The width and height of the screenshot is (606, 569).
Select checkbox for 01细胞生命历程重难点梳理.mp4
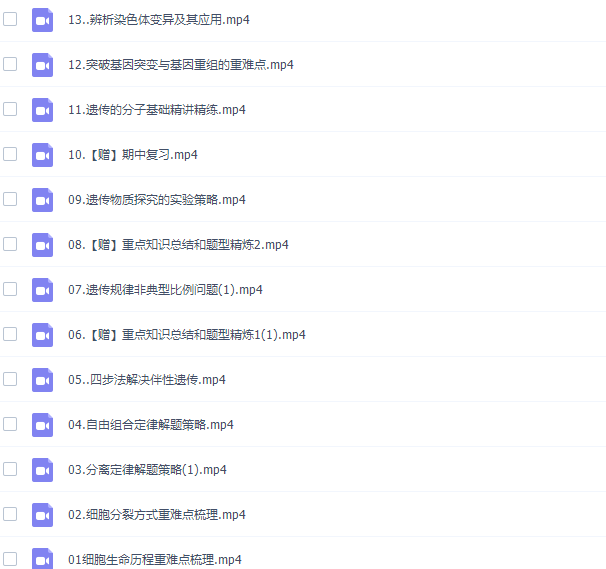(10, 559)
